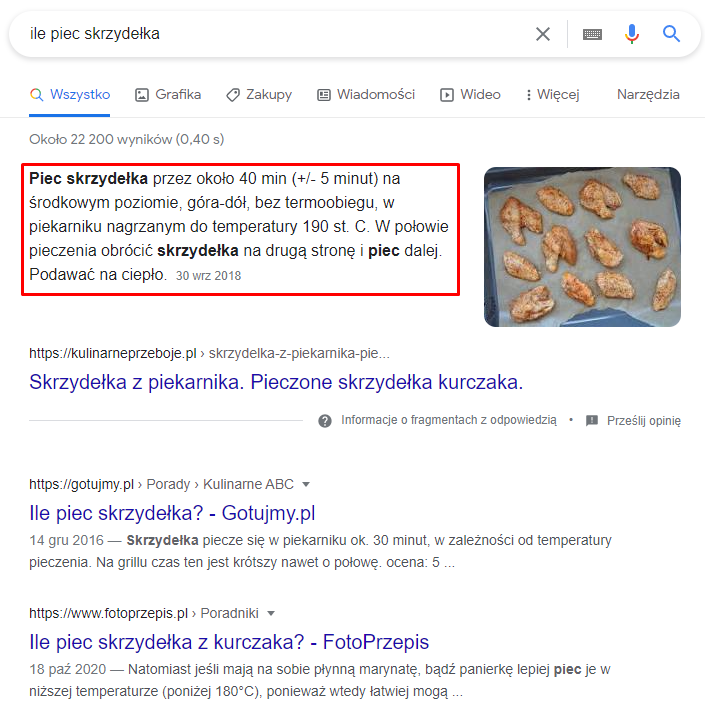Viewport: 705px width, 703px height.
Task: Expand dropdown arrow next to gotujmy.pl URL
Action: (x=306, y=485)
